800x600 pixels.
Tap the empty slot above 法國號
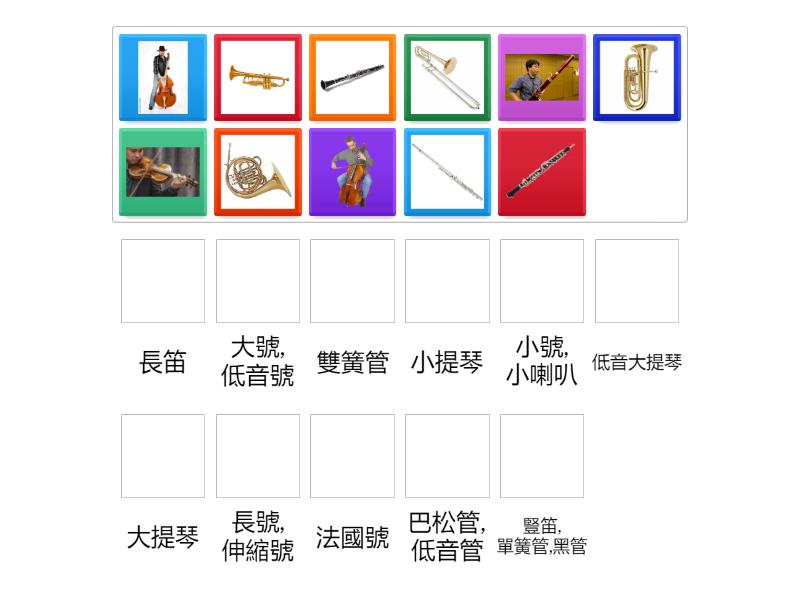(352, 456)
